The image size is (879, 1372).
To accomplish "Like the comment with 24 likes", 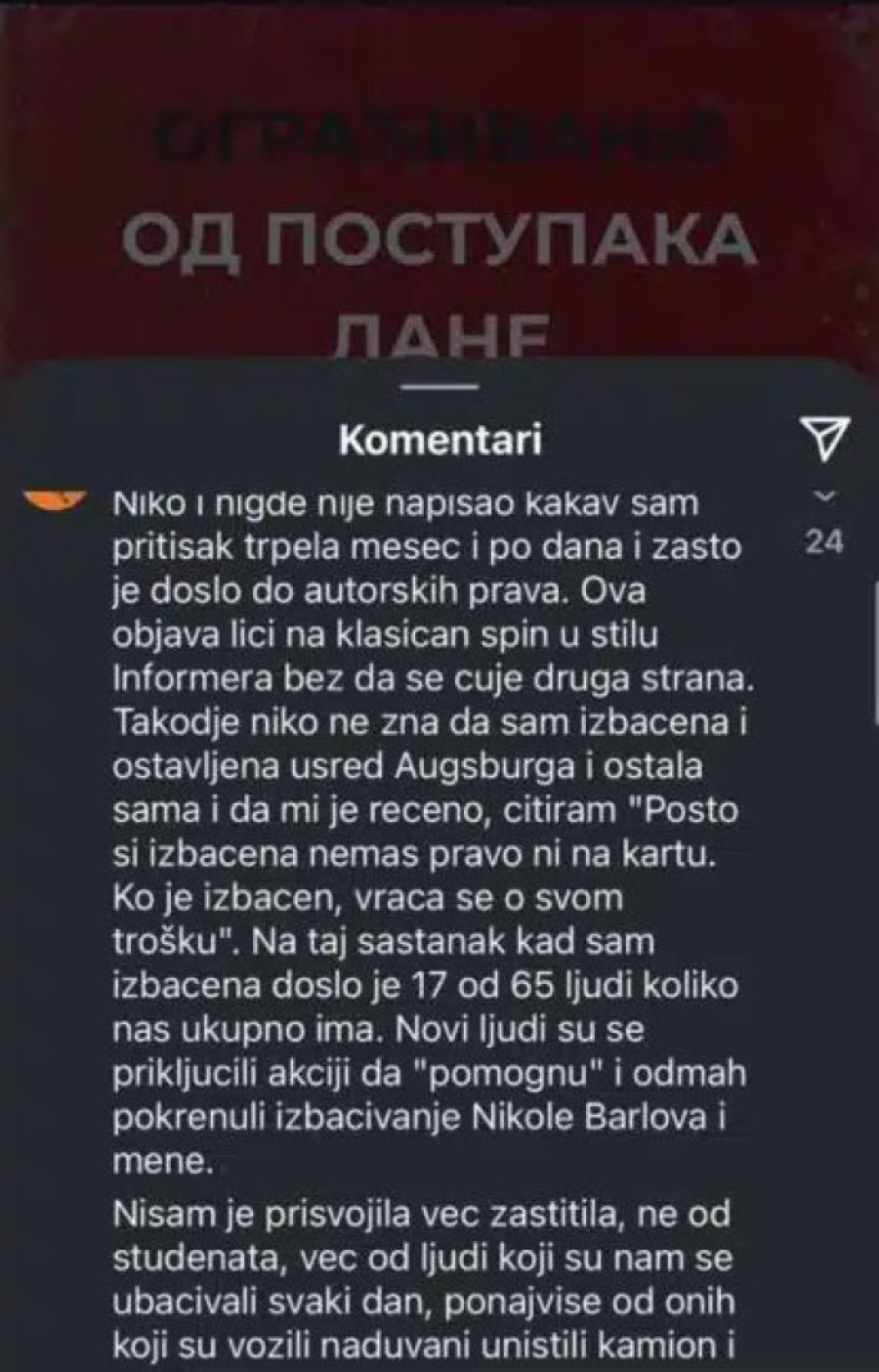I will pyautogui.click(x=825, y=498).
